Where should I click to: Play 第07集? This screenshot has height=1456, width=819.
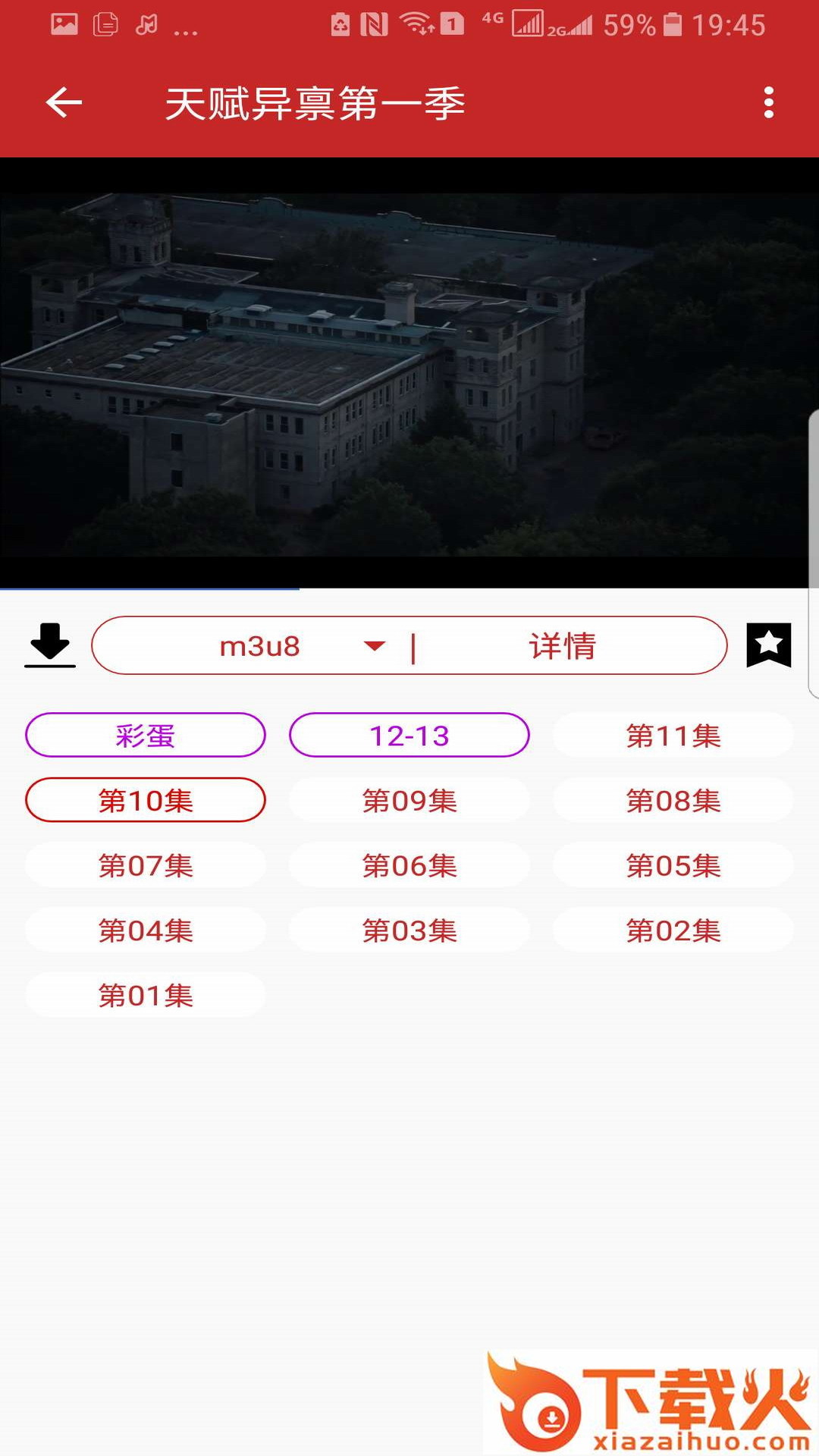point(146,865)
